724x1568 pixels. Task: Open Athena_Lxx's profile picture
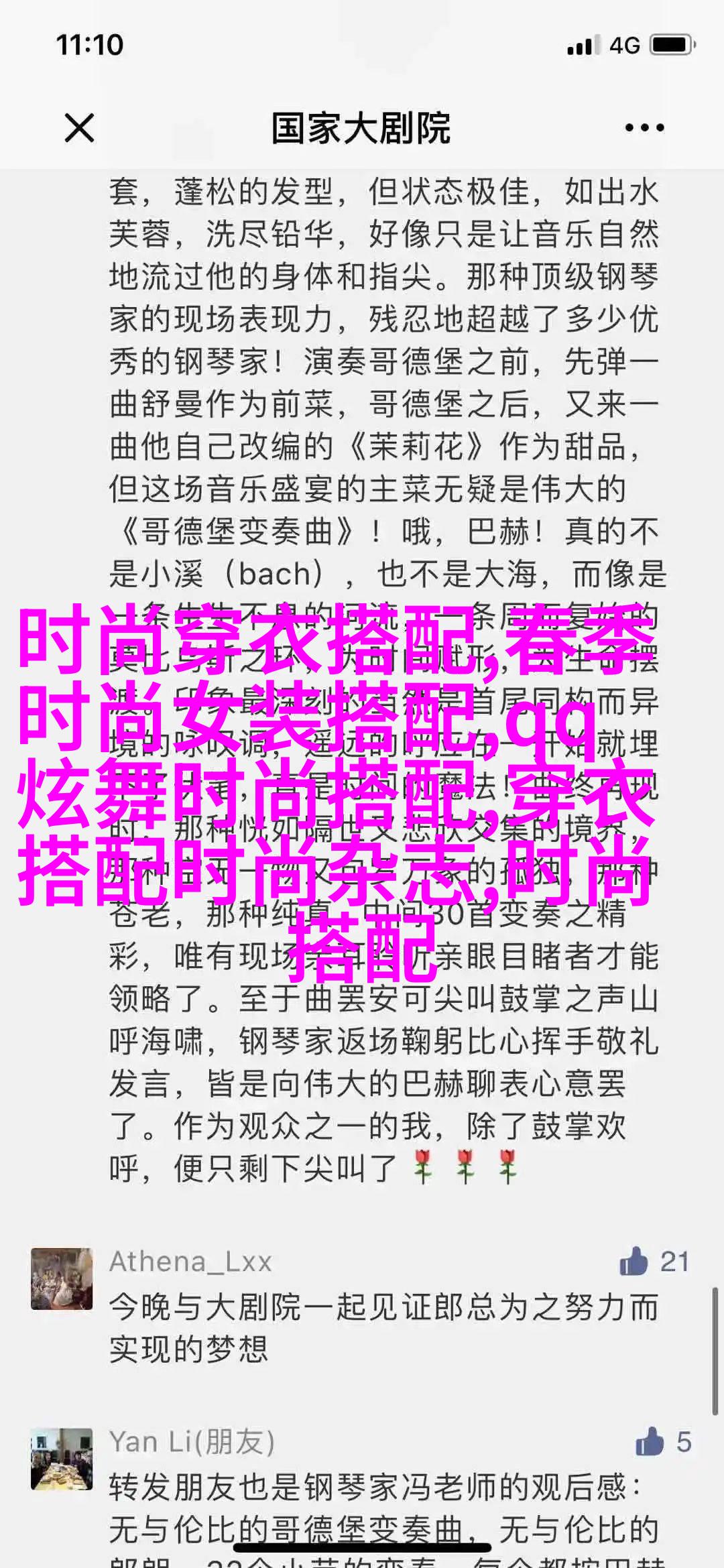coord(62,1278)
